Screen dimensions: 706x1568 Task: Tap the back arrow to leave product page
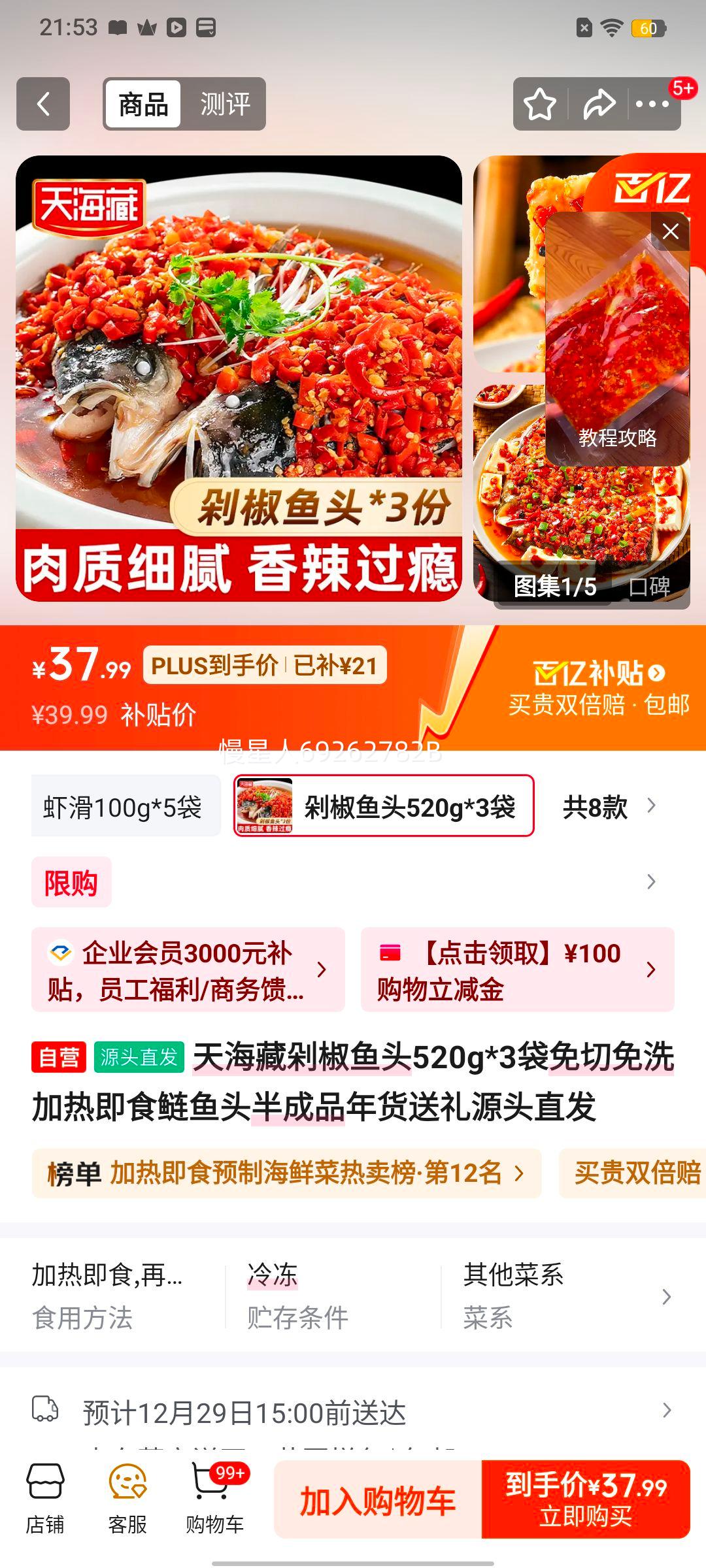[x=43, y=103]
